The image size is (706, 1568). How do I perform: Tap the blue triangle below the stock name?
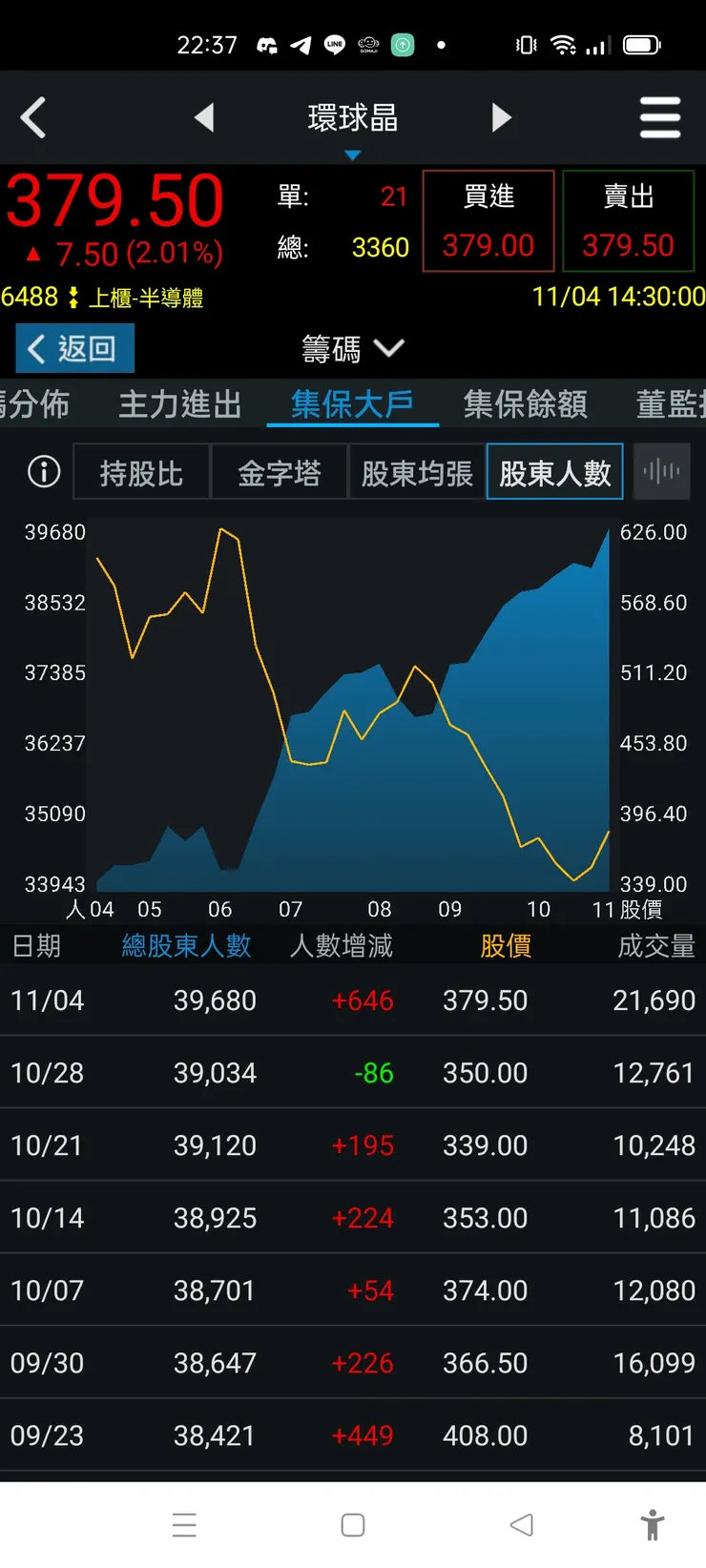pyautogui.click(x=353, y=154)
